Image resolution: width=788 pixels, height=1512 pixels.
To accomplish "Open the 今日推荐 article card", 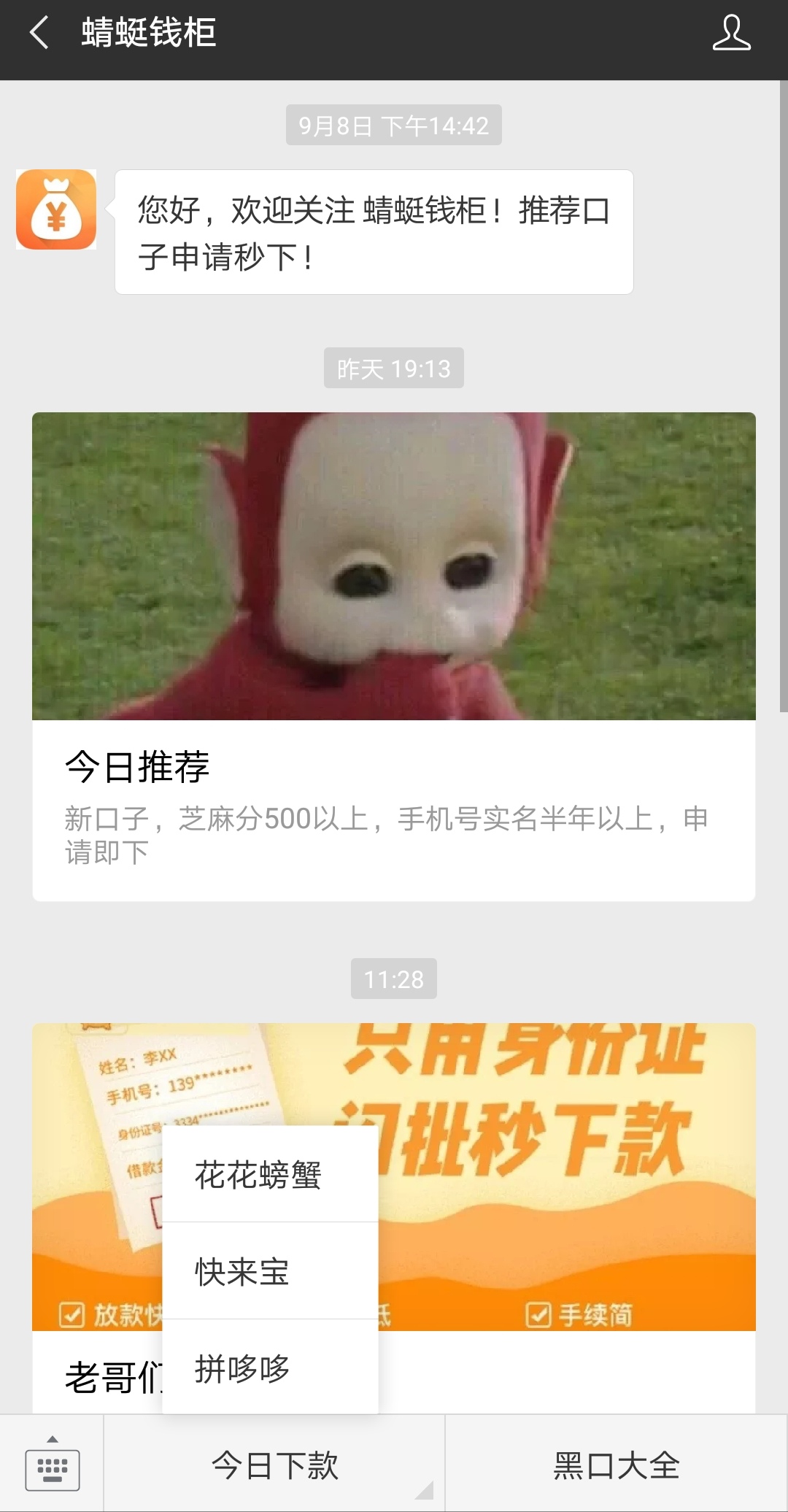I will pos(394,657).
